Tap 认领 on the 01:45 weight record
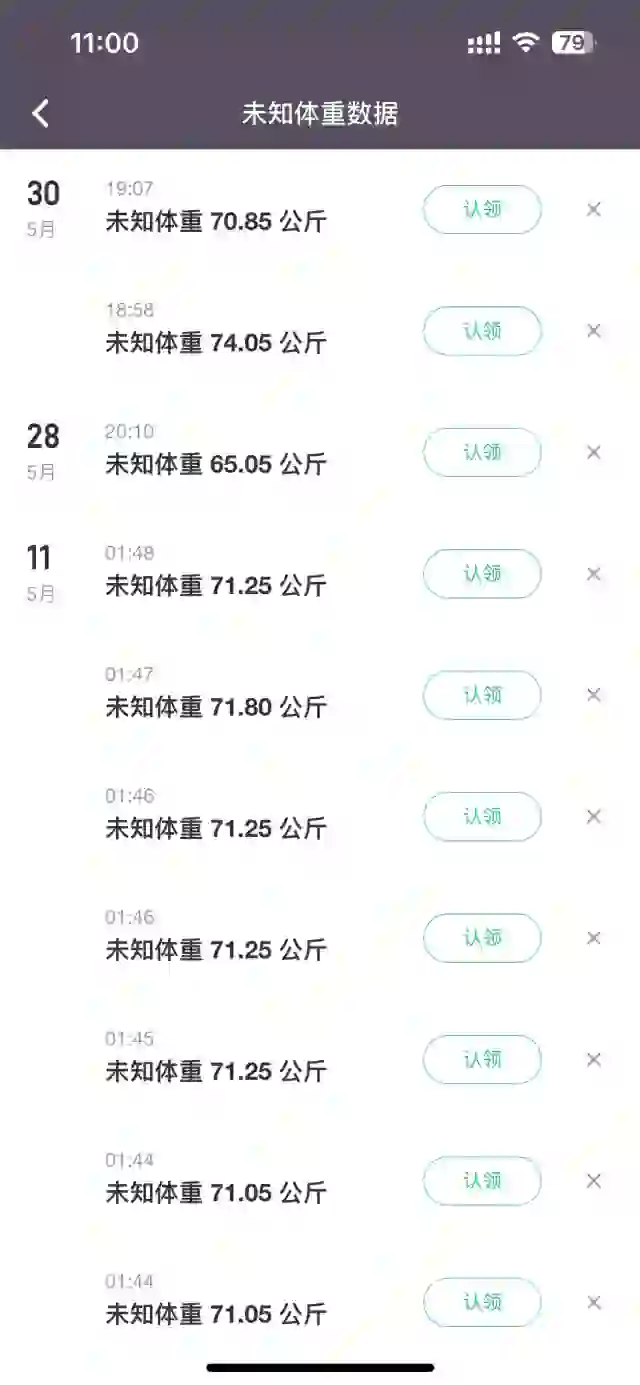 coord(482,1059)
